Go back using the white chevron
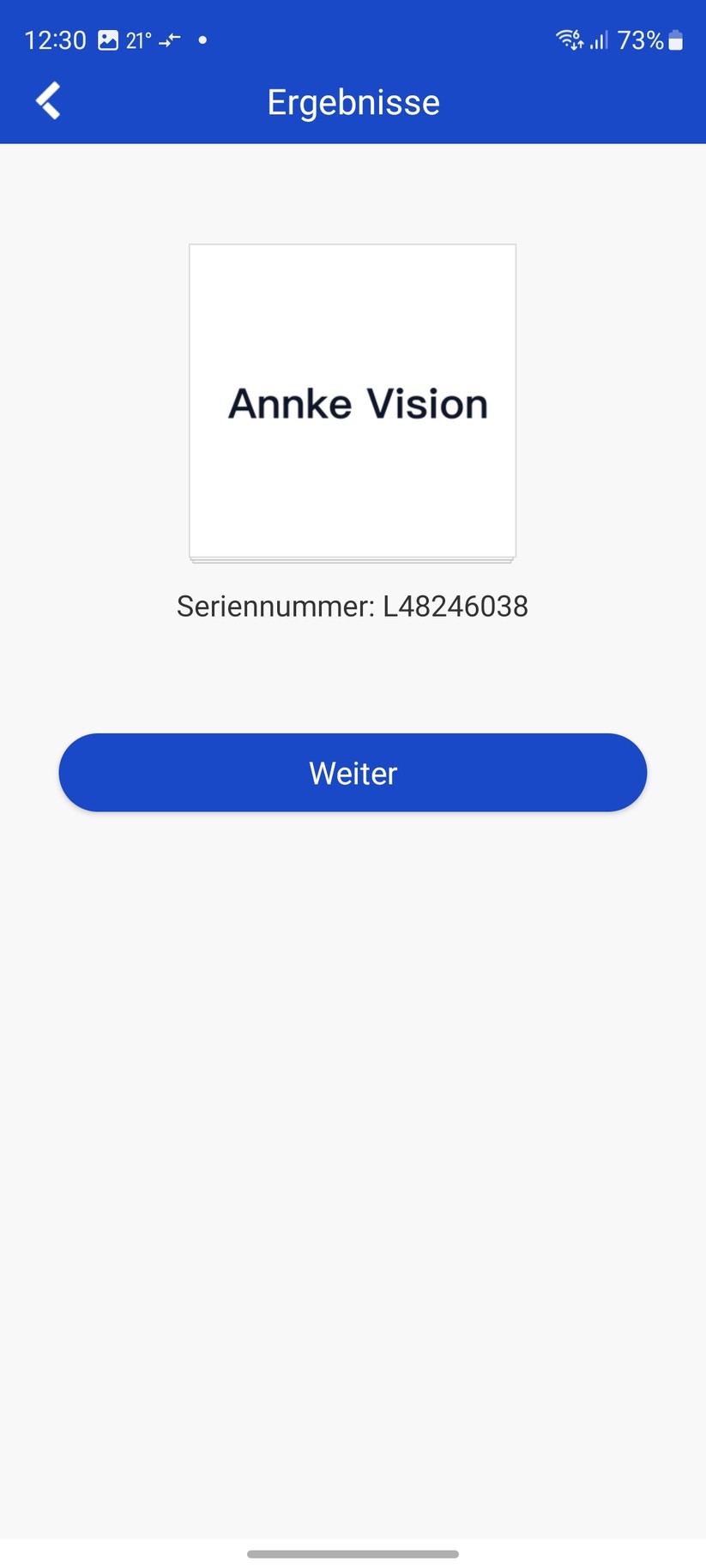The width and height of the screenshot is (706, 1568). (x=48, y=100)
